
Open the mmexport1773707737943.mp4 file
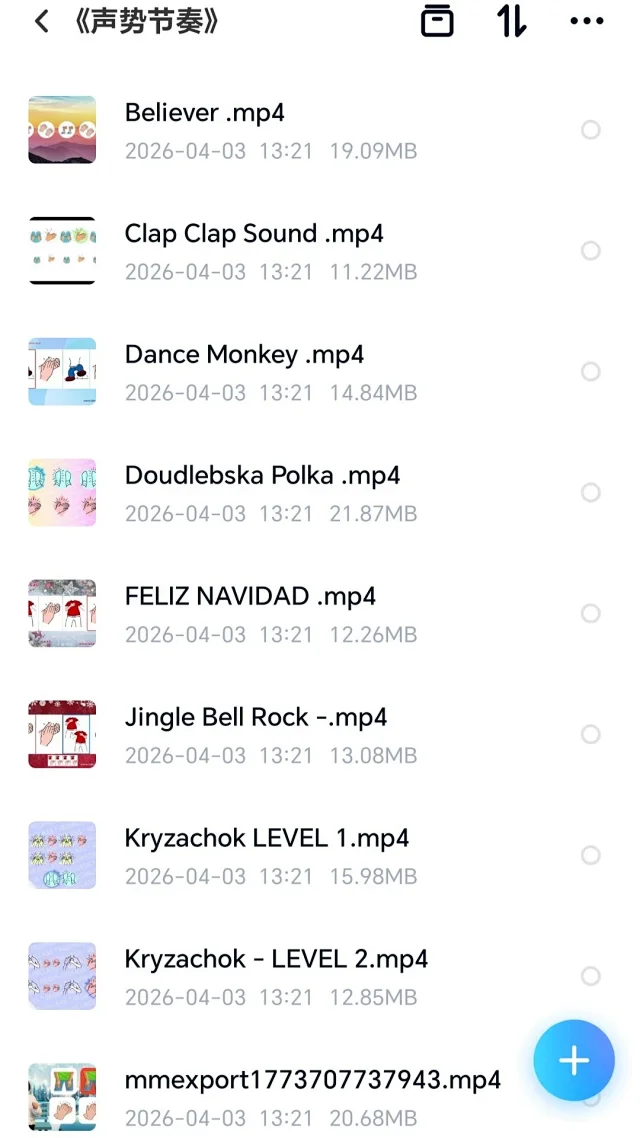click(x=312, y=1081)
